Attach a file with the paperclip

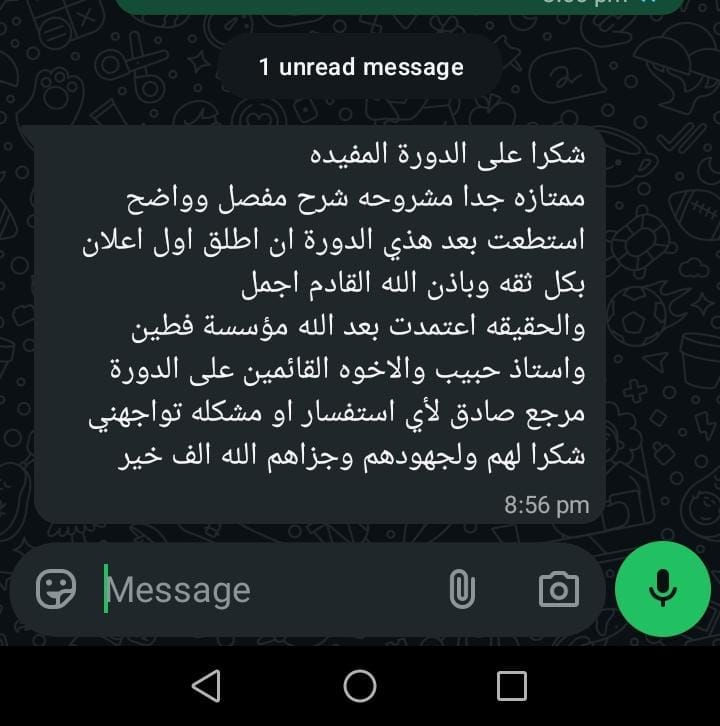pyautogui.click(x=461, y=589)
